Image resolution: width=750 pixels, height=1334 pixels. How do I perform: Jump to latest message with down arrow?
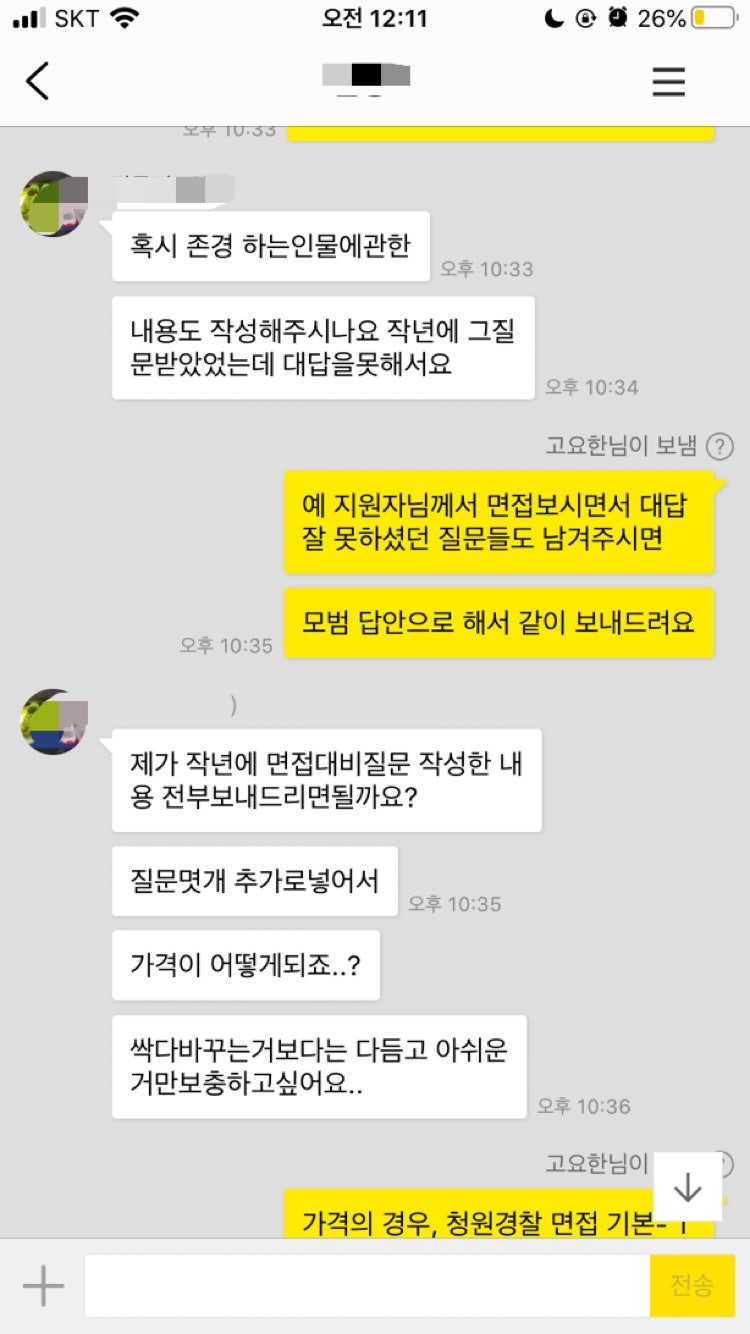tap(687, 1186)
